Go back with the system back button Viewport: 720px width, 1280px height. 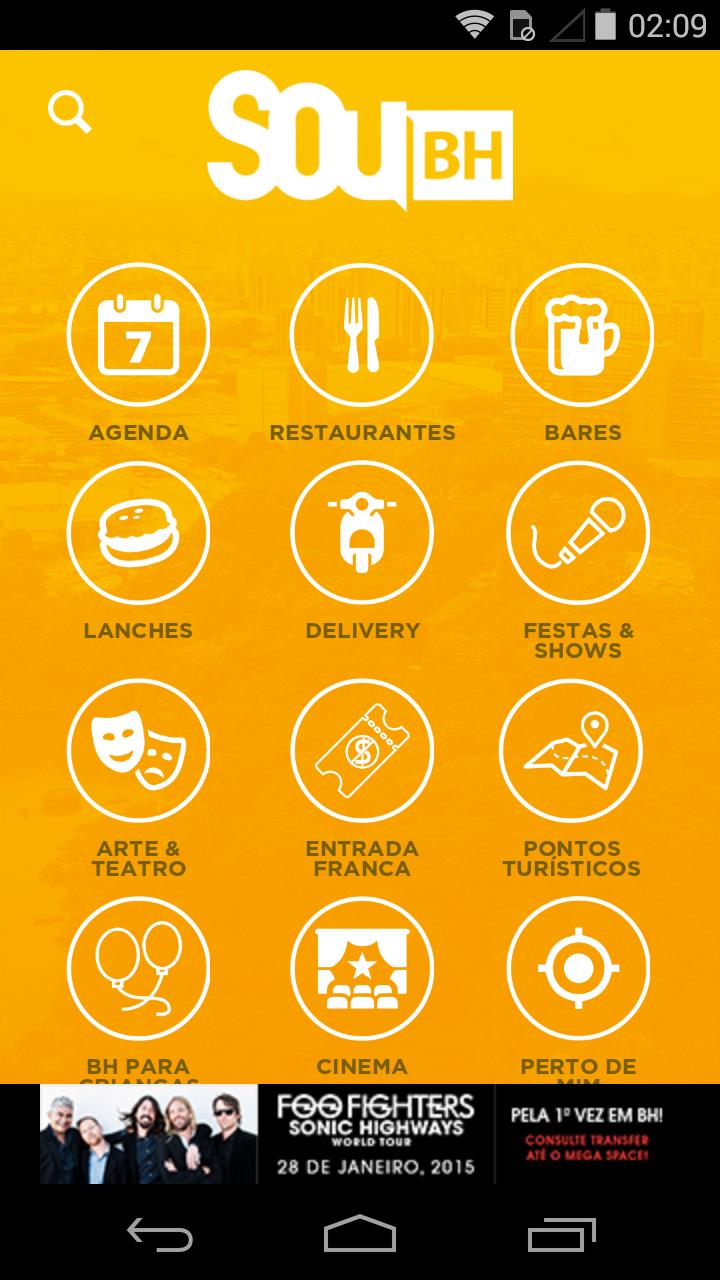point(160,1234)
